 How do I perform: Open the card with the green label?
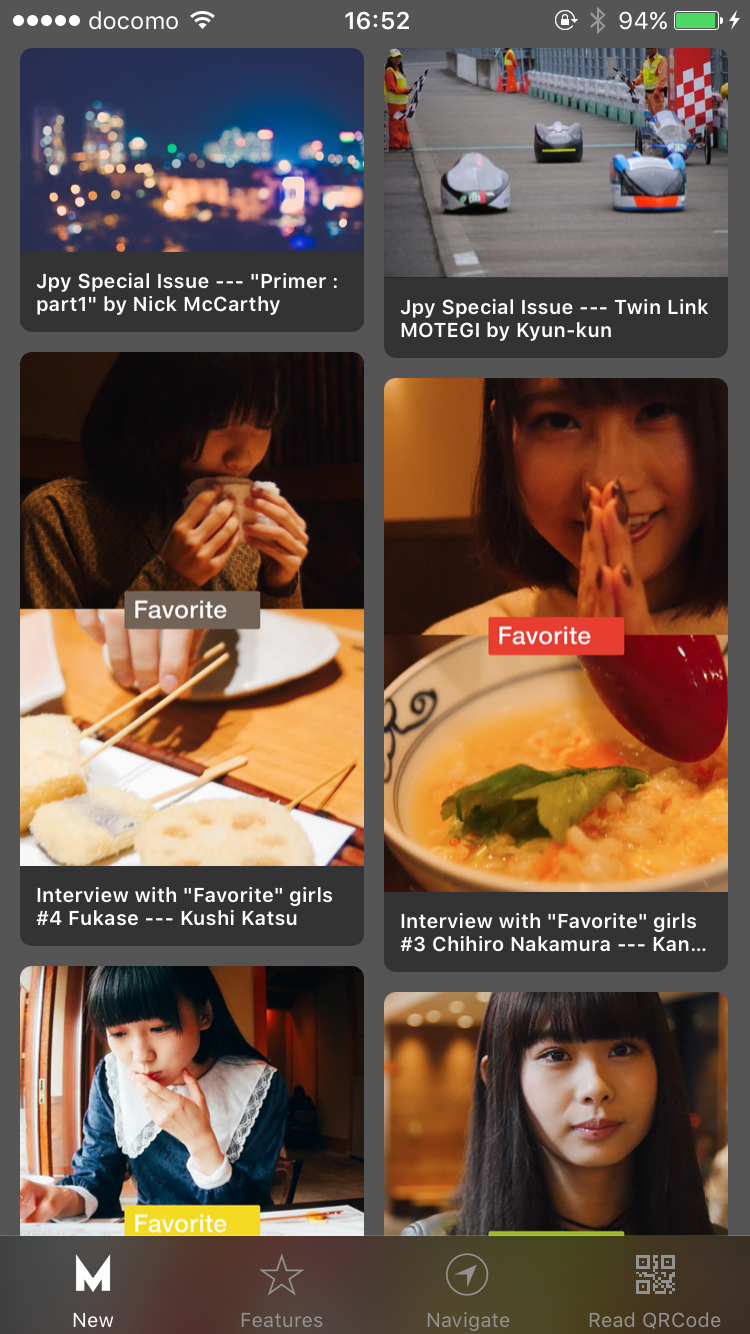point(555,1112)
